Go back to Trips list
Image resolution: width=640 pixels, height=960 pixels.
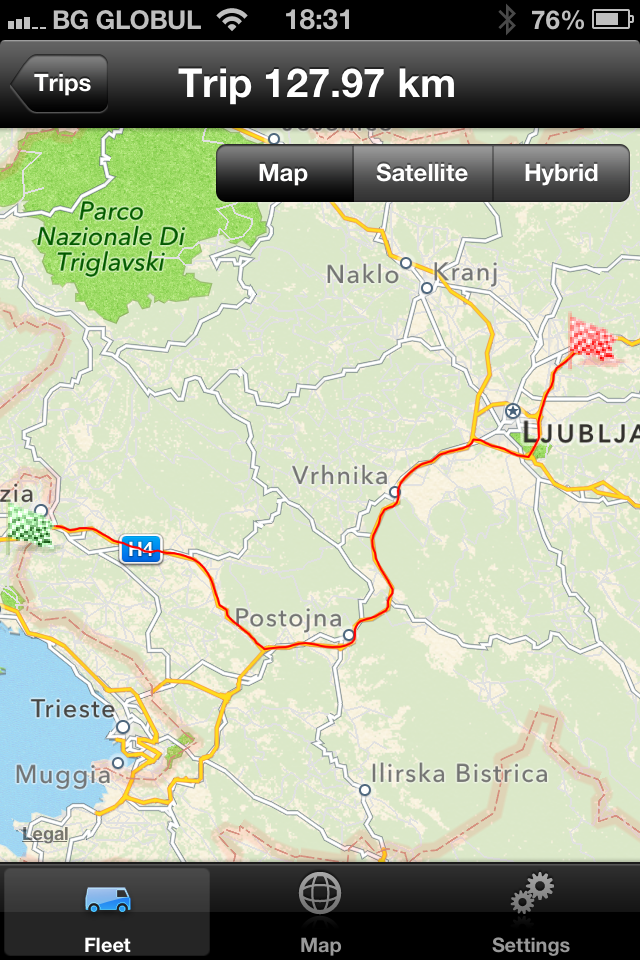(60, 84)
